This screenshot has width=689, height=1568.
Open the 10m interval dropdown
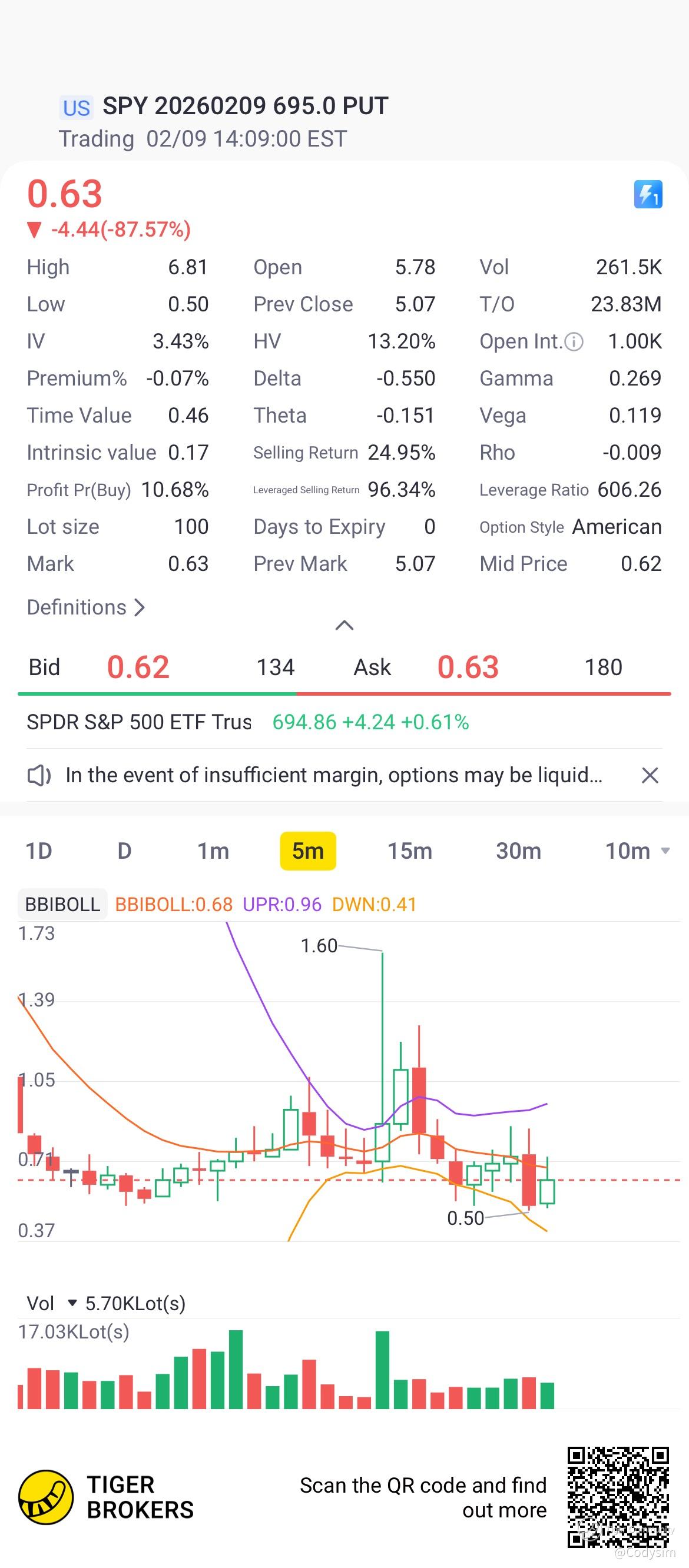click(x=637, y=851)
